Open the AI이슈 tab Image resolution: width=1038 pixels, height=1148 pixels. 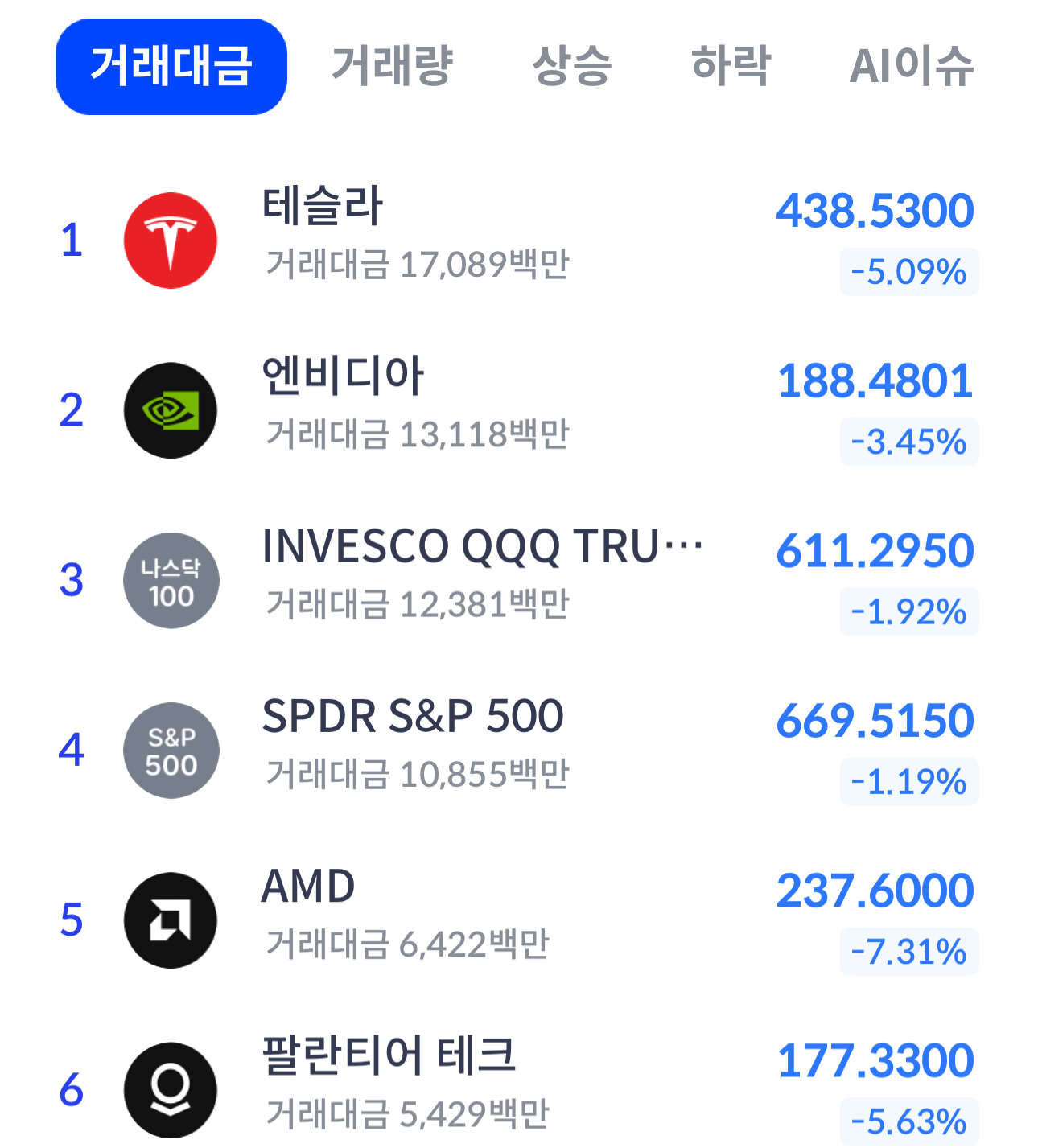point(912,67)
